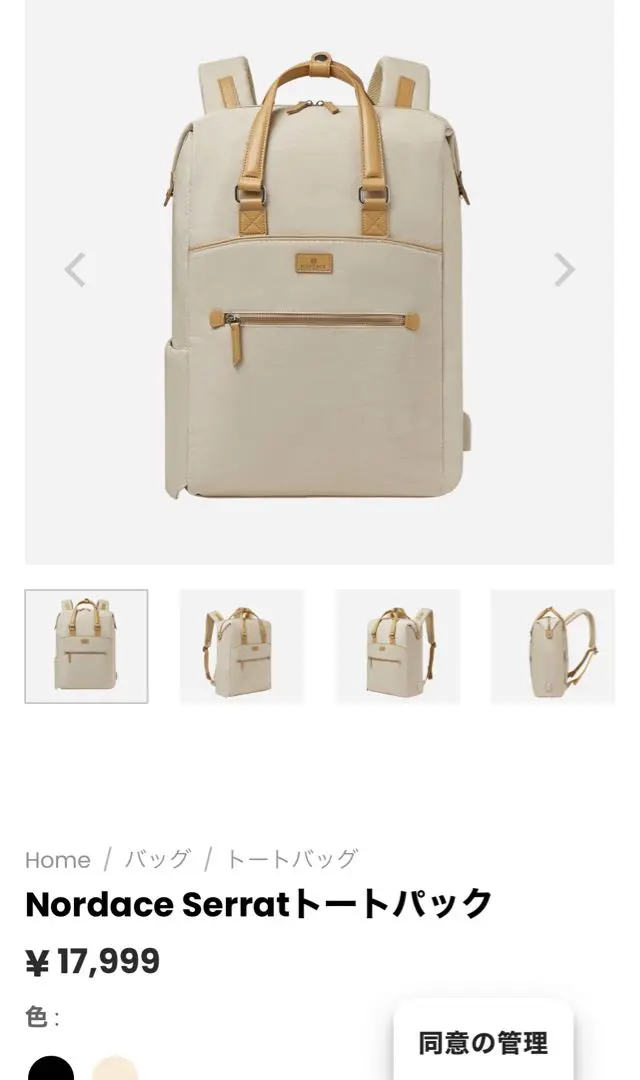Select the side-view thumbnail

[x=553, y=646]
